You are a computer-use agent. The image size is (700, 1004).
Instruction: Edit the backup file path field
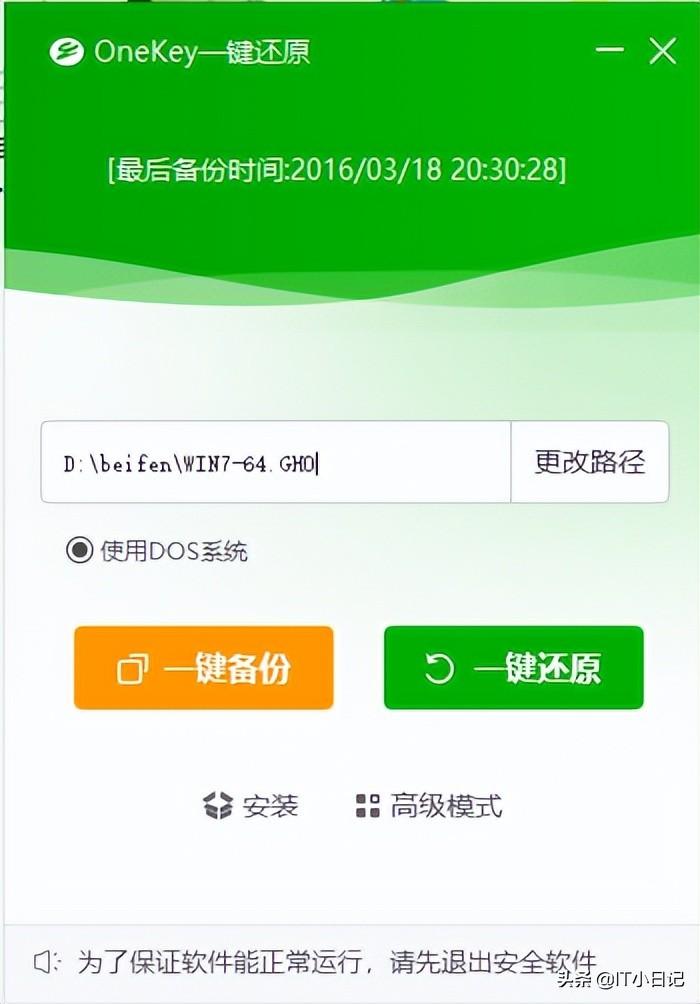pyautogui.click(x=275, y=462)
